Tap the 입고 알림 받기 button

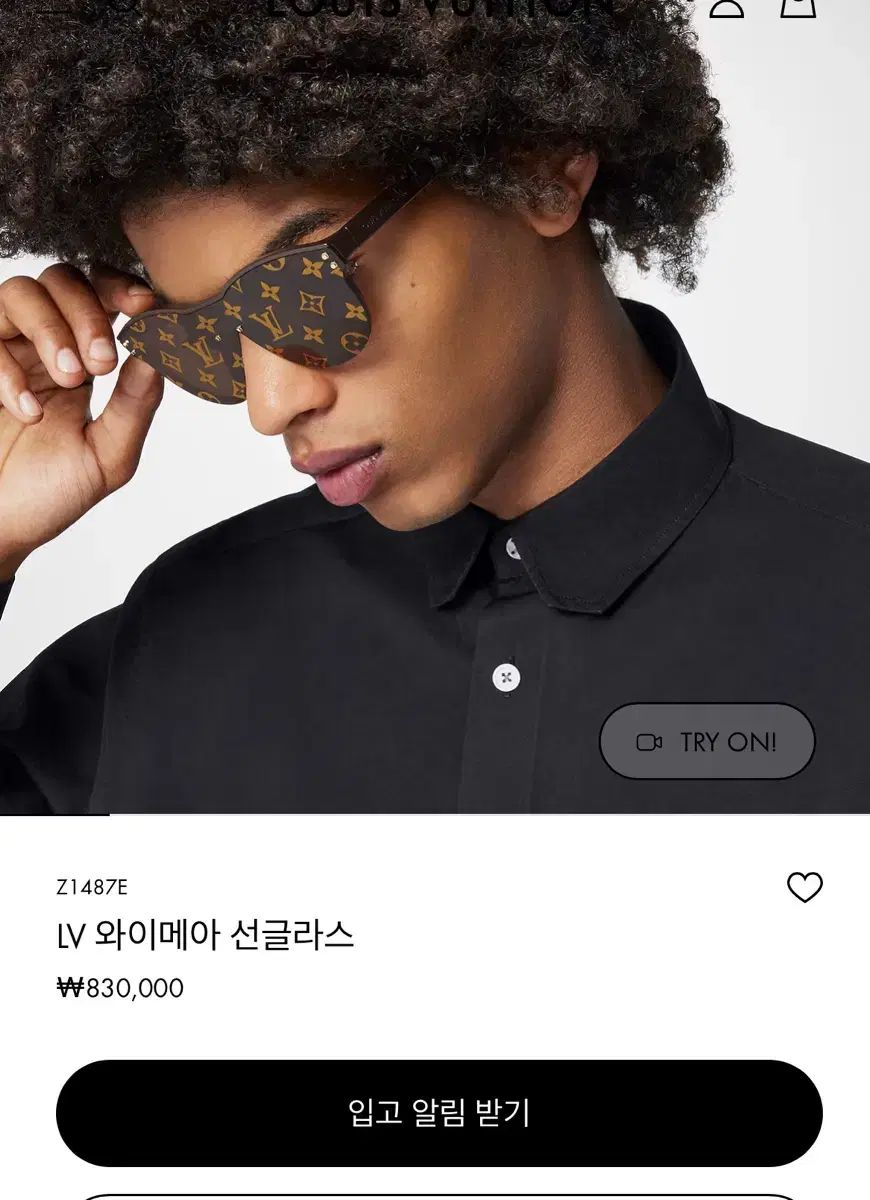pos(439,1112)
